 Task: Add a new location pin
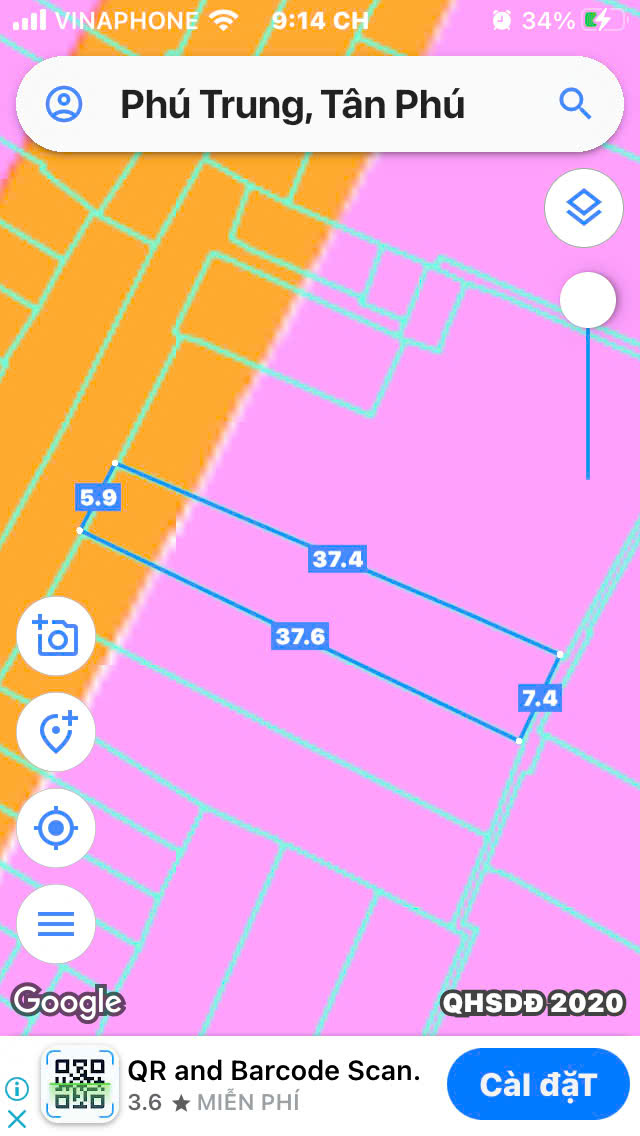[x=56, y=732]
